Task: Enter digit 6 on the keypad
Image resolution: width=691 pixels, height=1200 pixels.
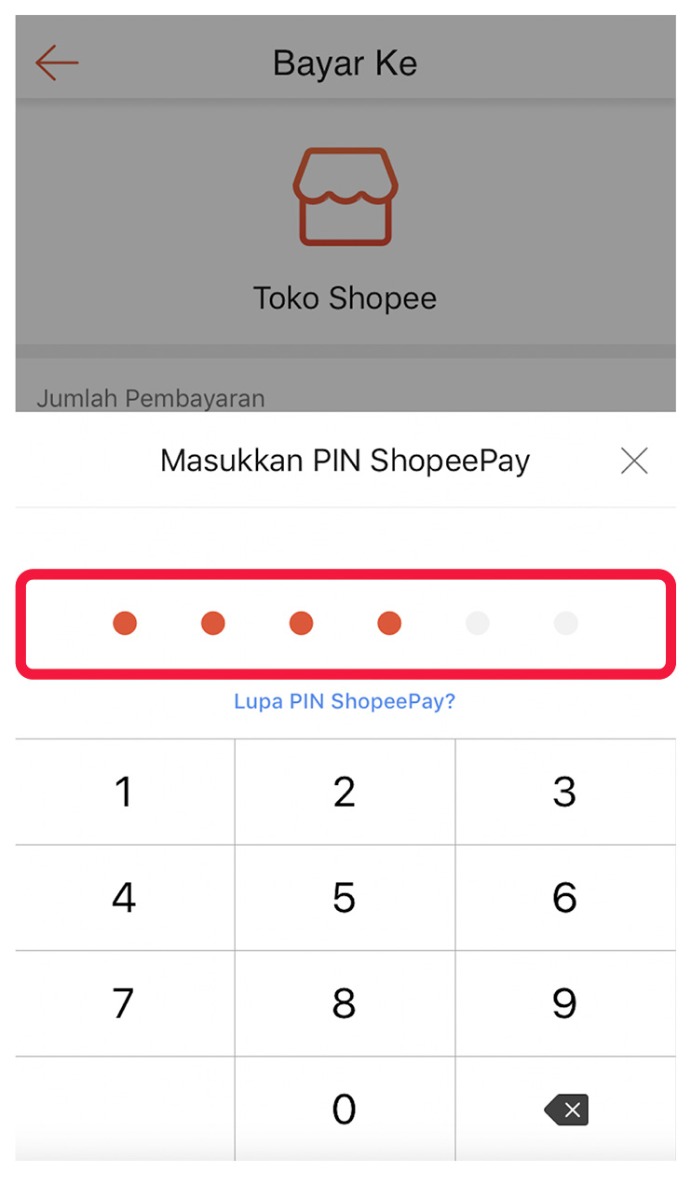Action: (565, 898)
